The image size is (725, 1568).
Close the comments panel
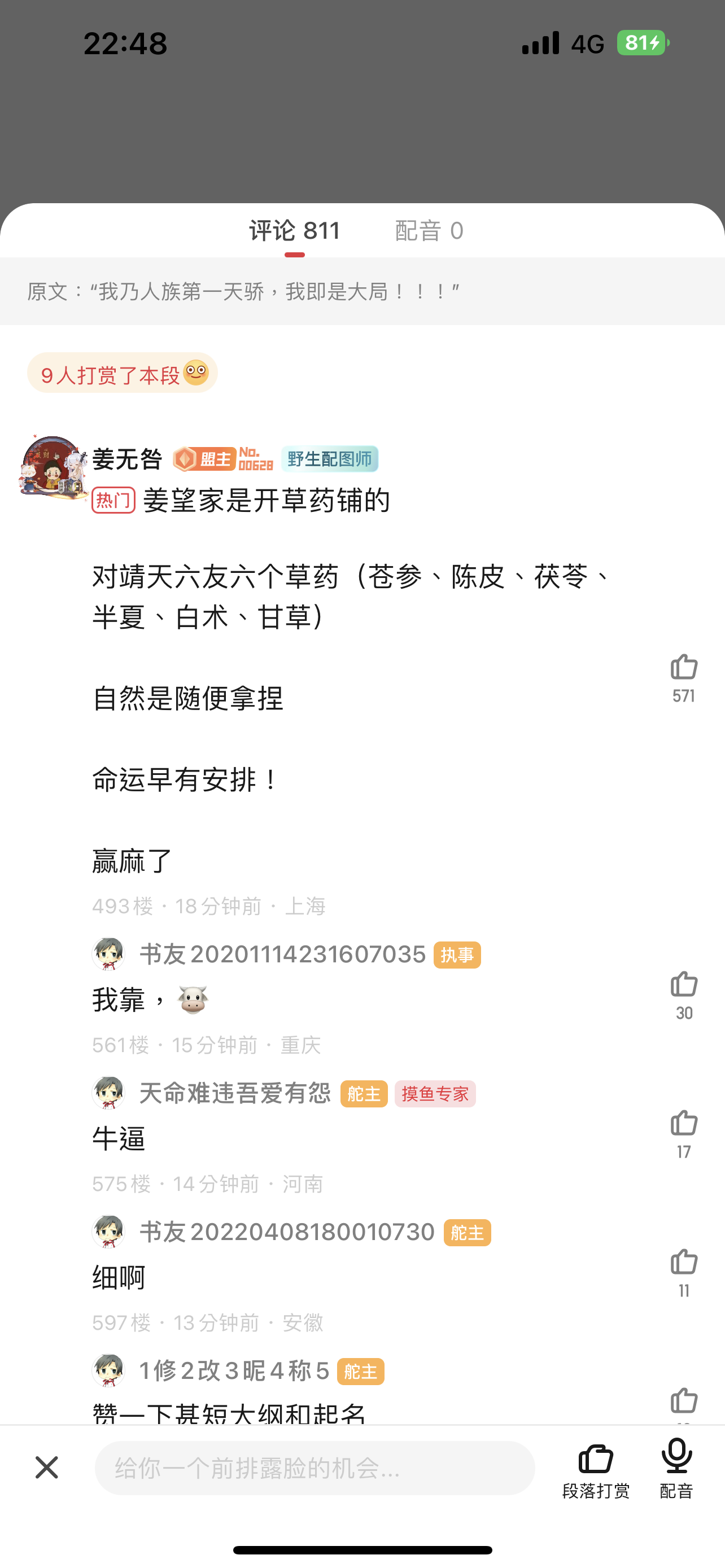pos(47,1468)
